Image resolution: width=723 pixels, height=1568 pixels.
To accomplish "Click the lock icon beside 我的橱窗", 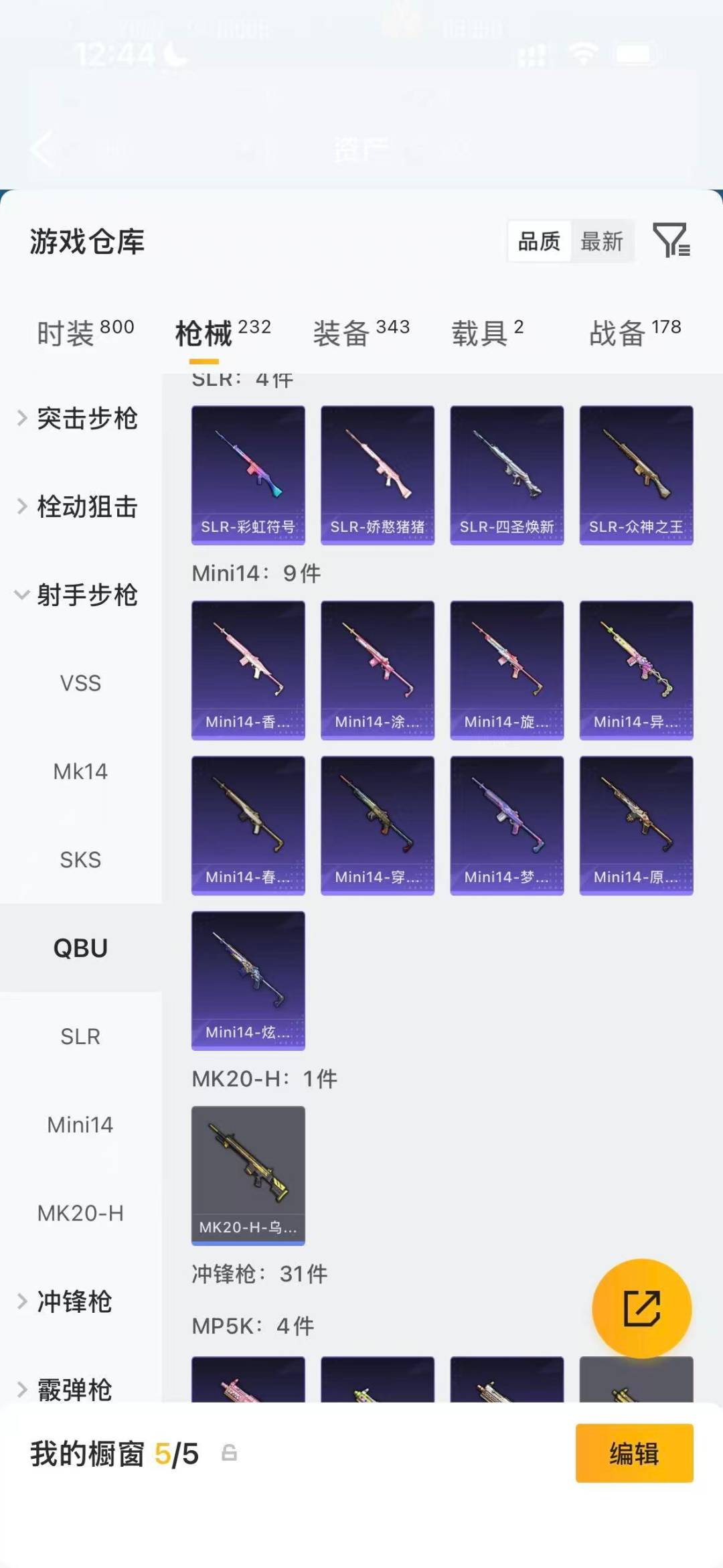I will pos(230,1455).
